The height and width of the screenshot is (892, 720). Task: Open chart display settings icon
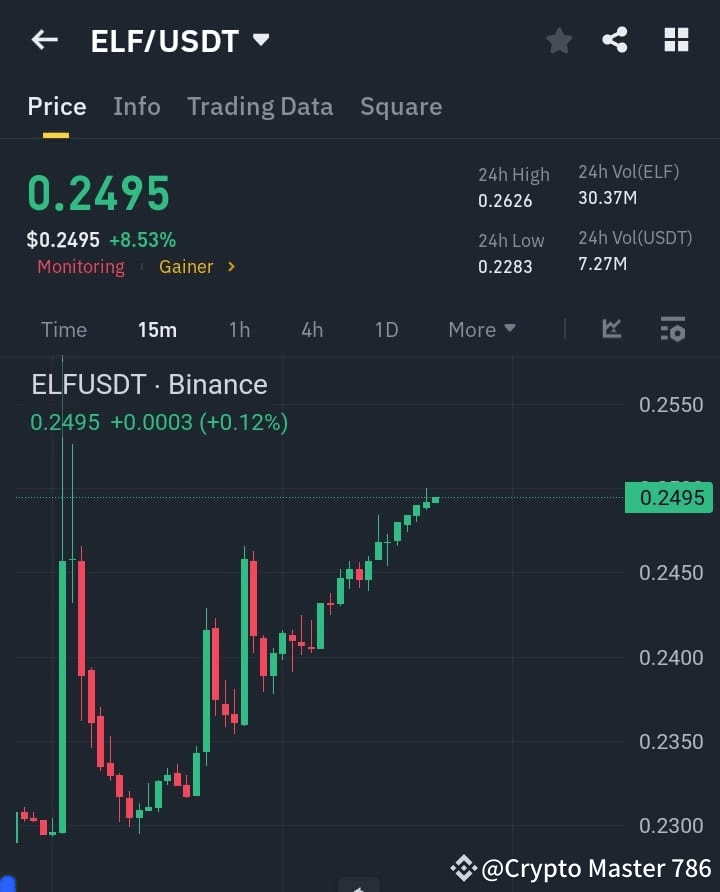(672, 329)
